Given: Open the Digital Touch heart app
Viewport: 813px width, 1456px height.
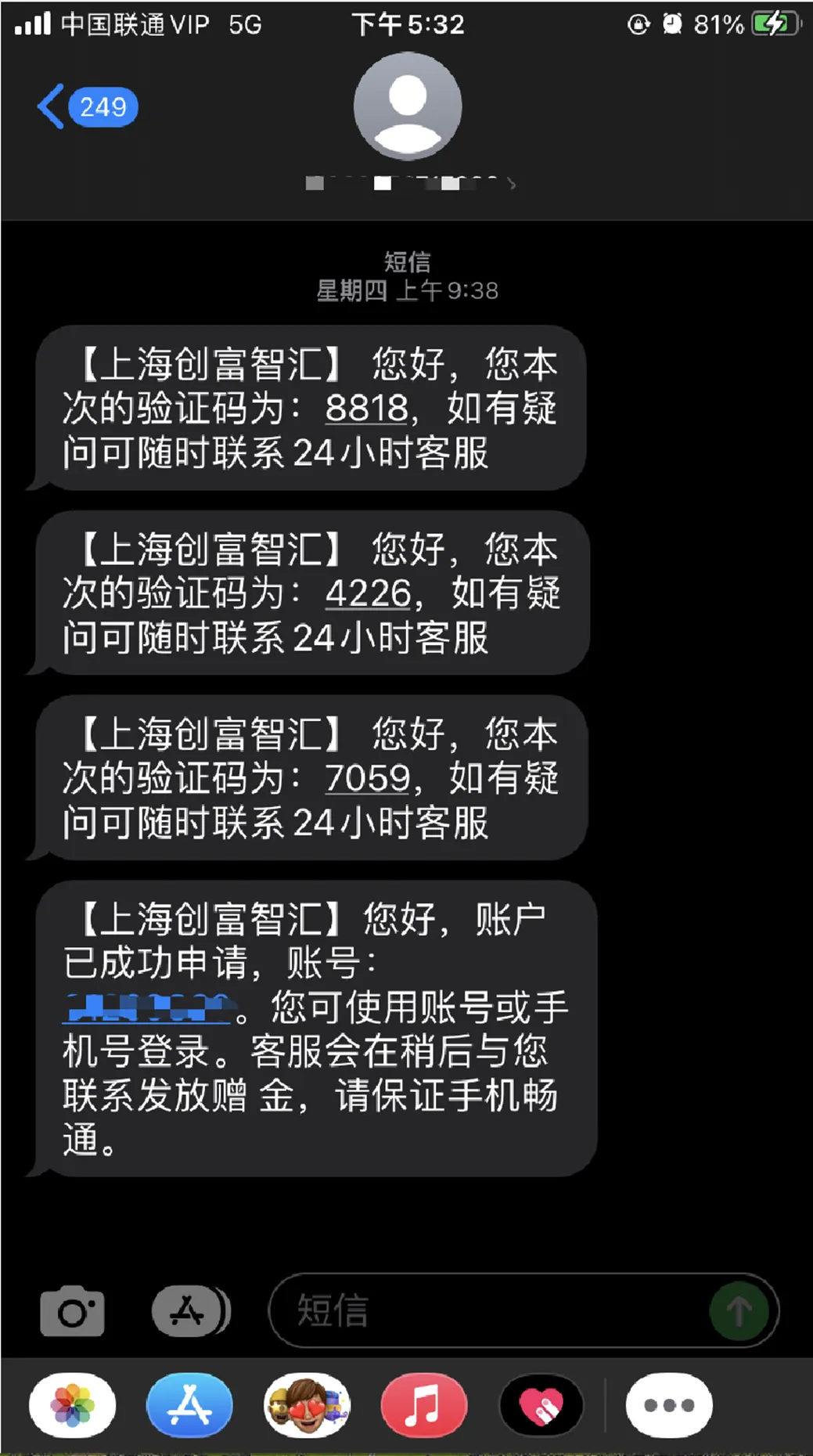Looking at the screenshot, I should (x=541, y=1406).
